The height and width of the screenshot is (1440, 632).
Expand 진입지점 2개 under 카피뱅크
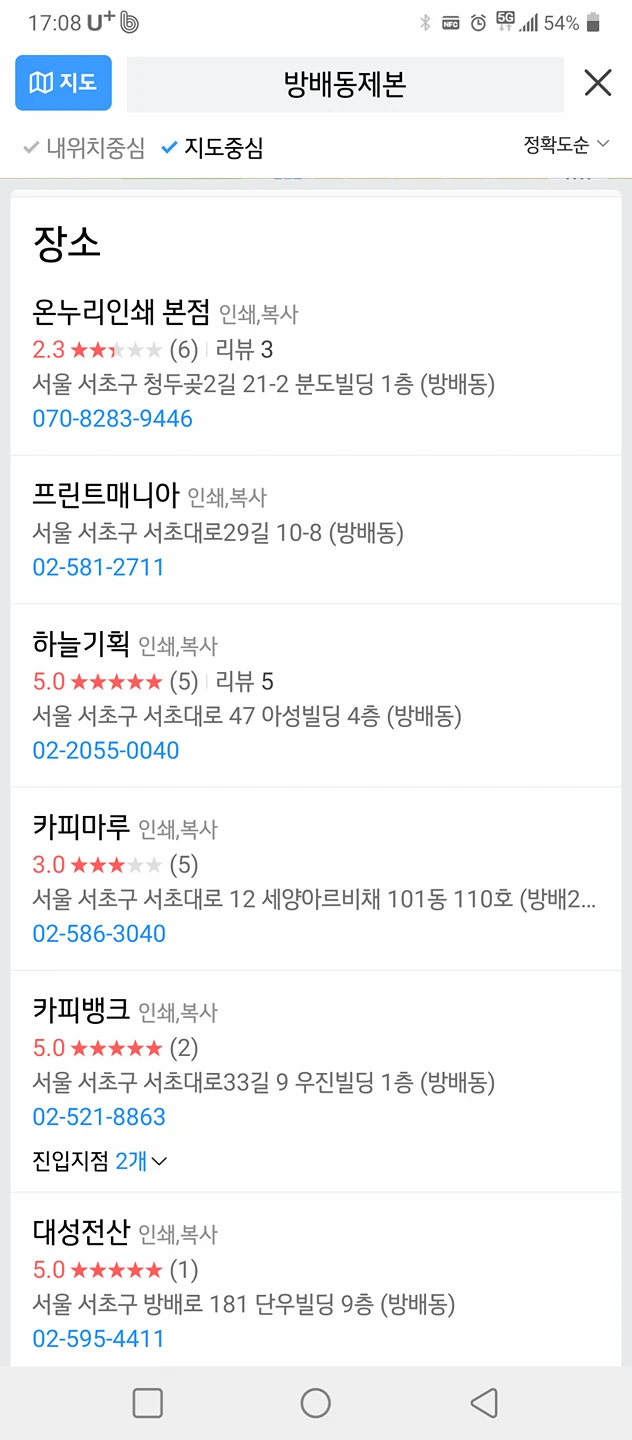click(x=100, y=1160)
